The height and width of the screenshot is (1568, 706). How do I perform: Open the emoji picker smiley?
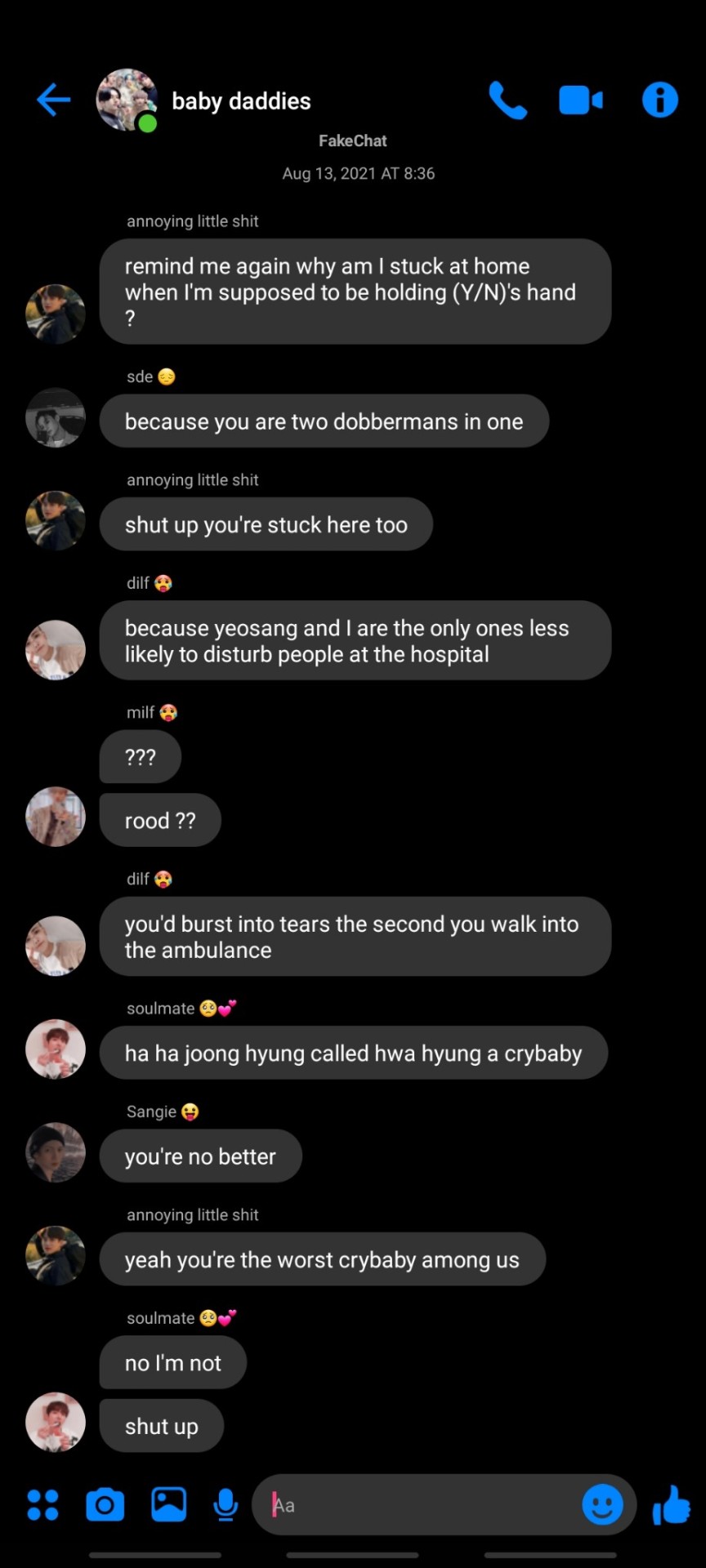(x=602, y=1504)
